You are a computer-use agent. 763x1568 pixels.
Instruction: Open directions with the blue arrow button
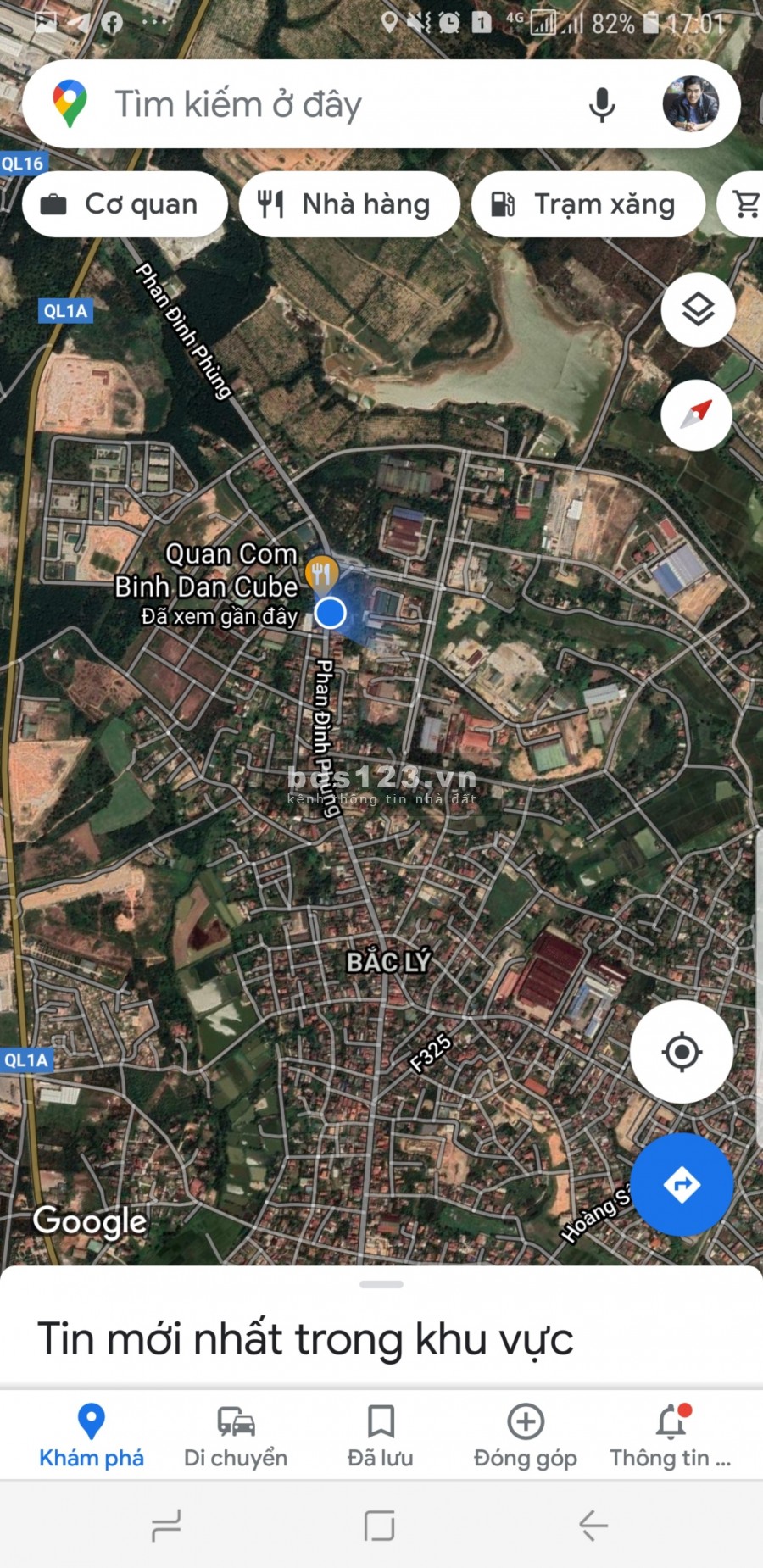682,1184
